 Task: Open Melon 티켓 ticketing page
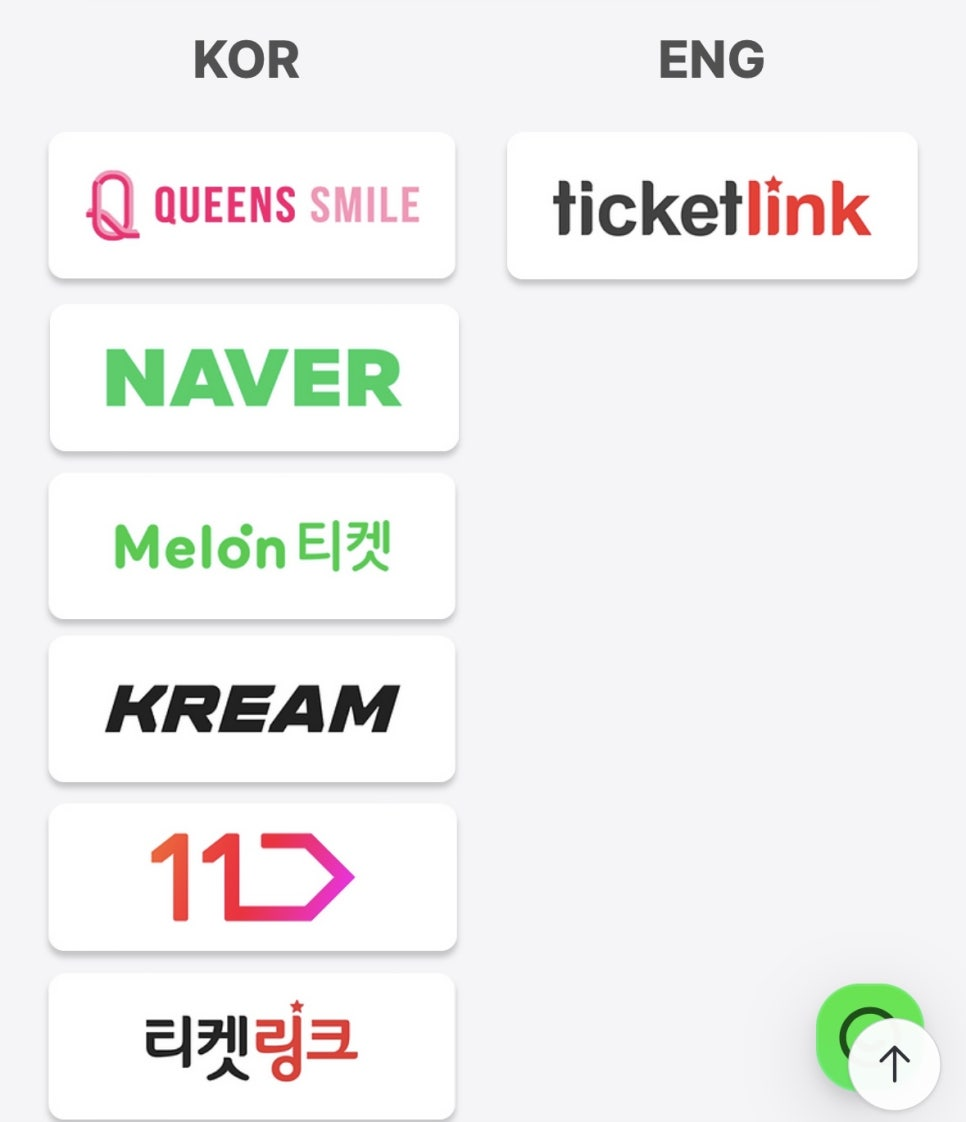click(x=251, y=546)
